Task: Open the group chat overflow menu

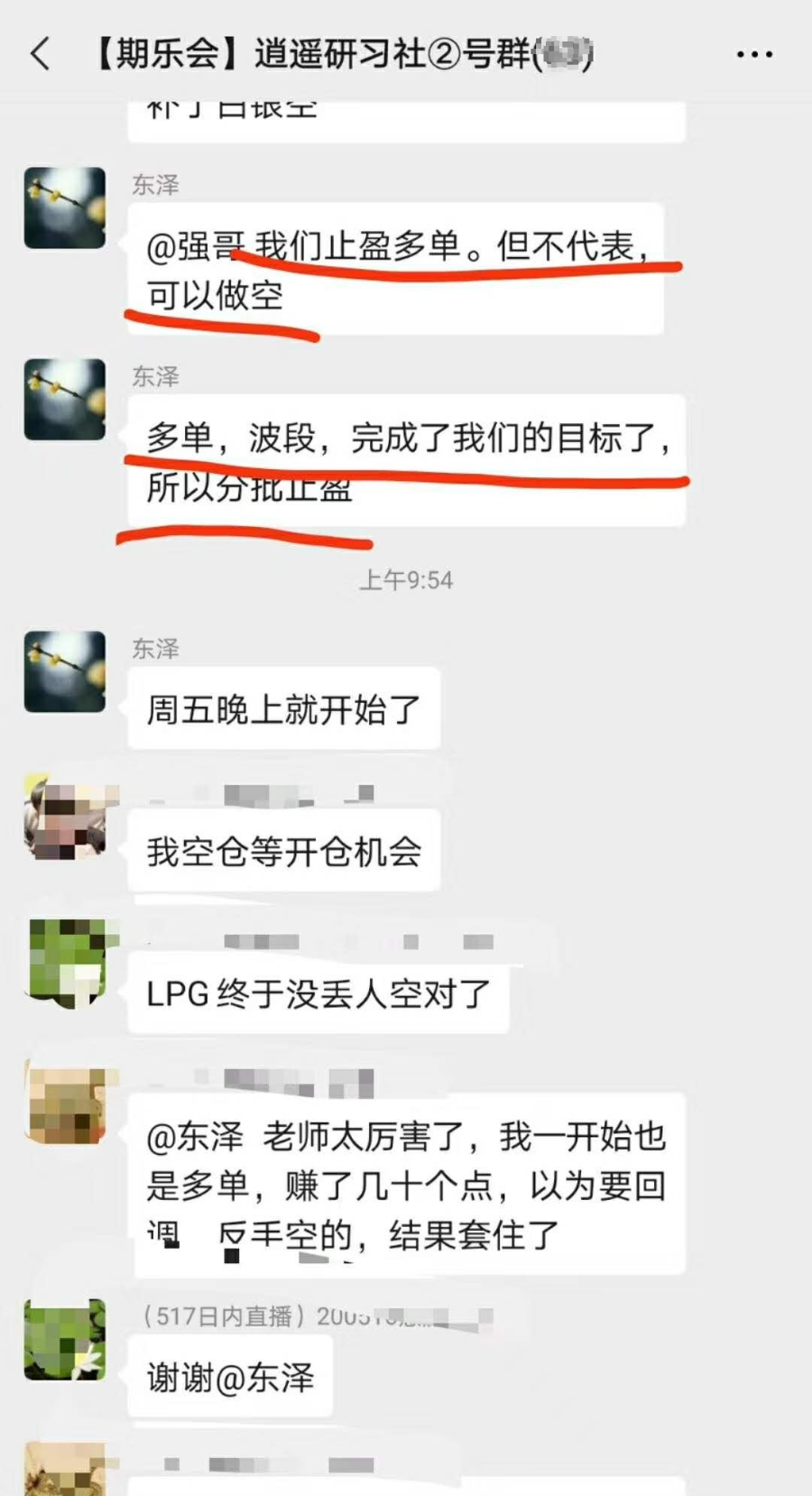Action: [754, 55]
